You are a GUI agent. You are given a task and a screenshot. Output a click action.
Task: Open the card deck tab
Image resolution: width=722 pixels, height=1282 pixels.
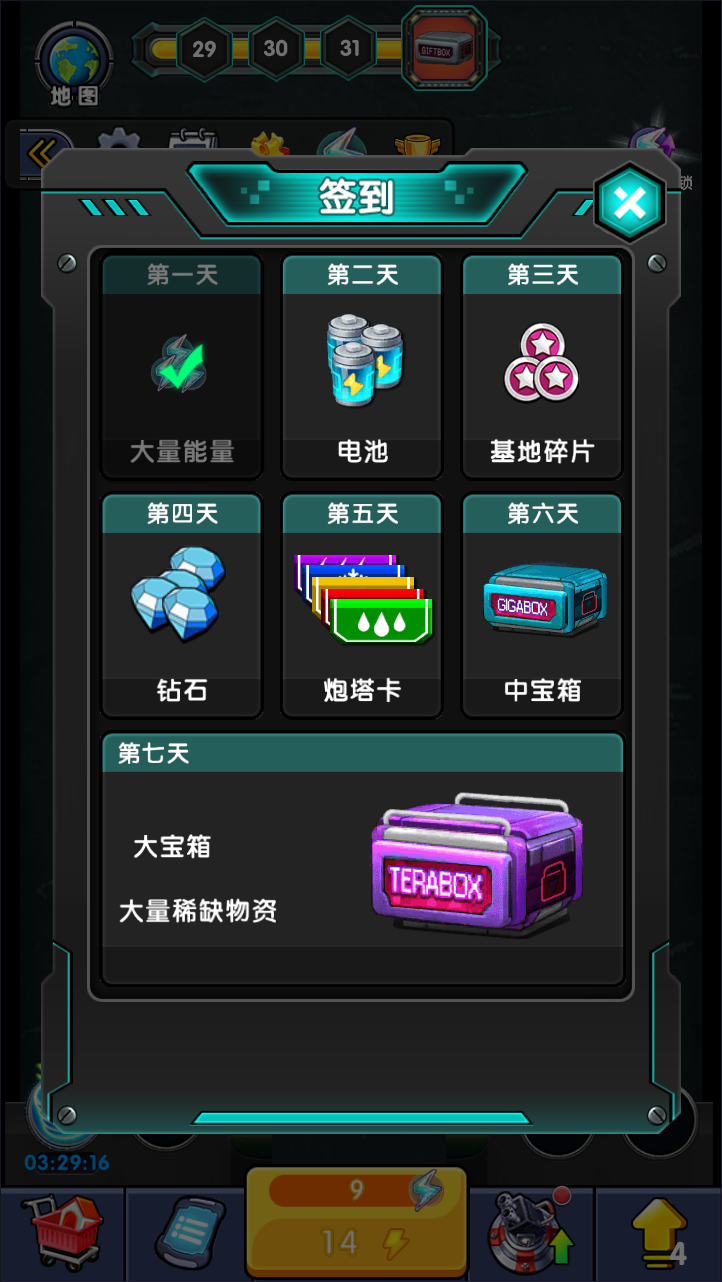click(187, 1236)
